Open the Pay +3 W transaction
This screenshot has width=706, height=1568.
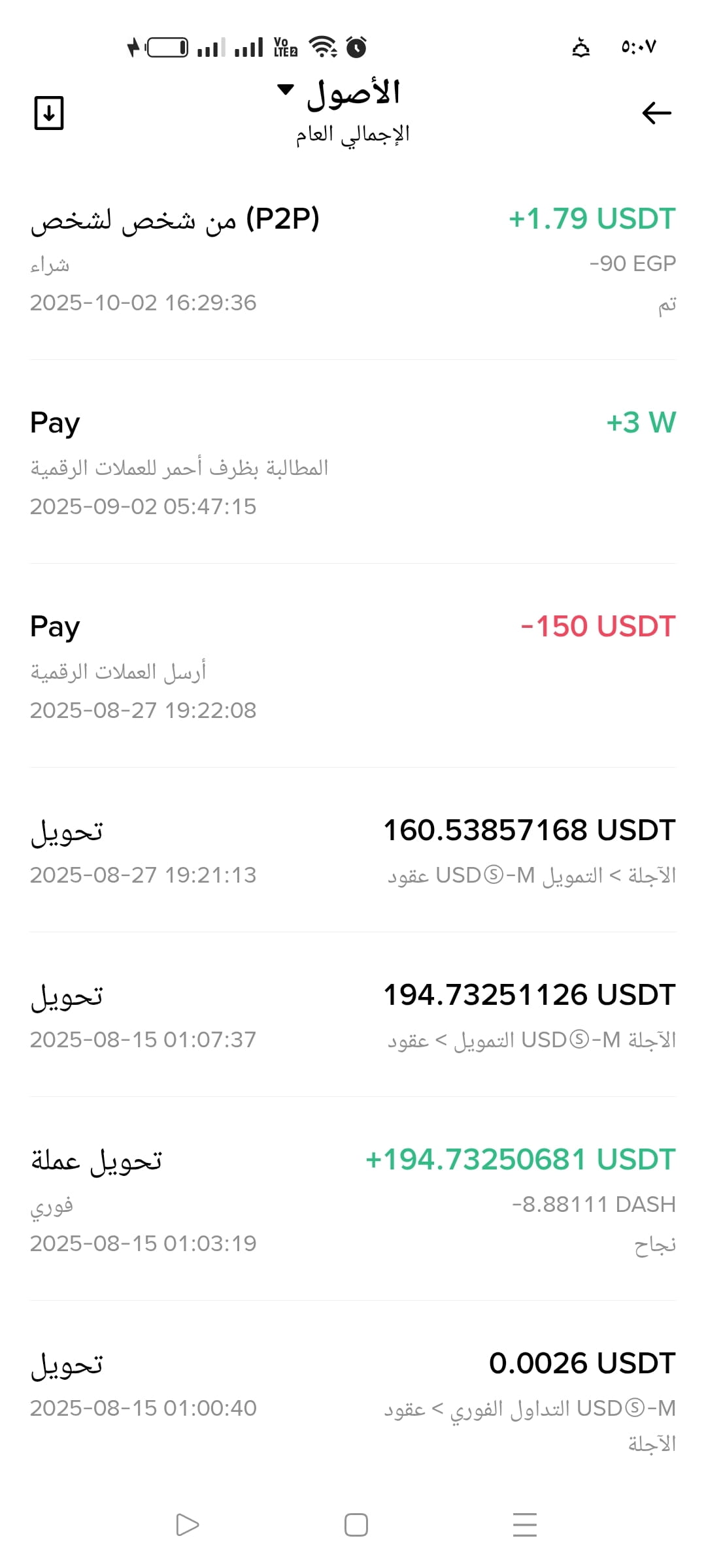click(x=353, y=462)
